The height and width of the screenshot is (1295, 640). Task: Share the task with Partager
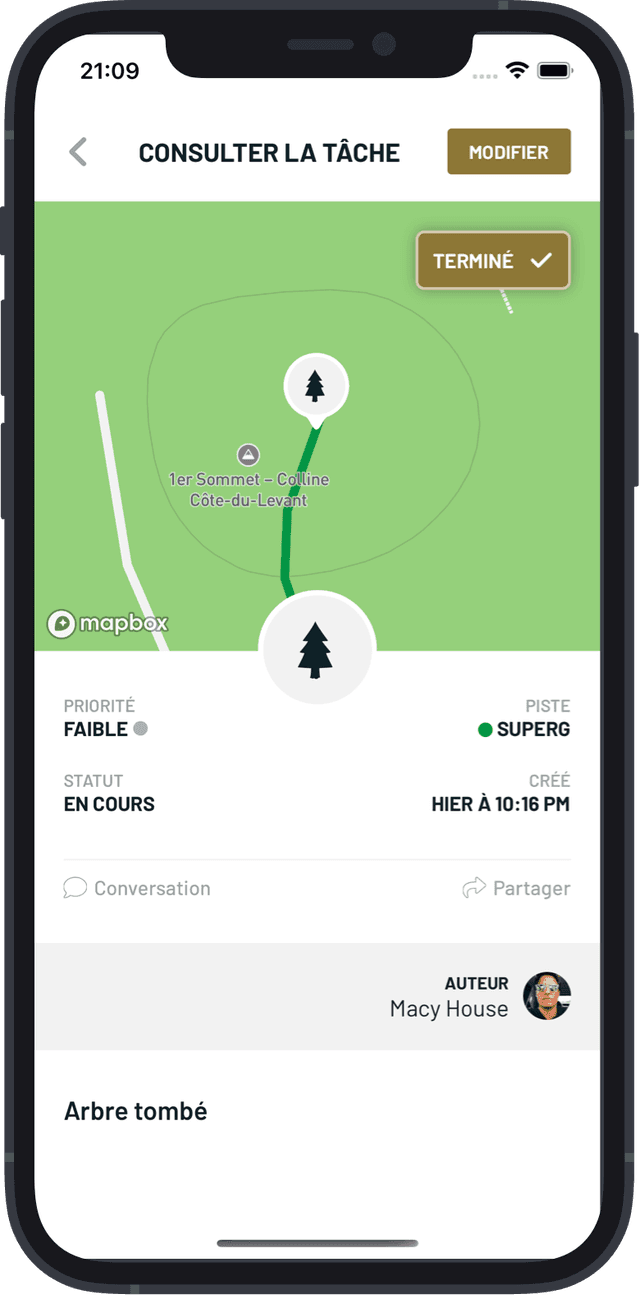click(x=516, y=888)
